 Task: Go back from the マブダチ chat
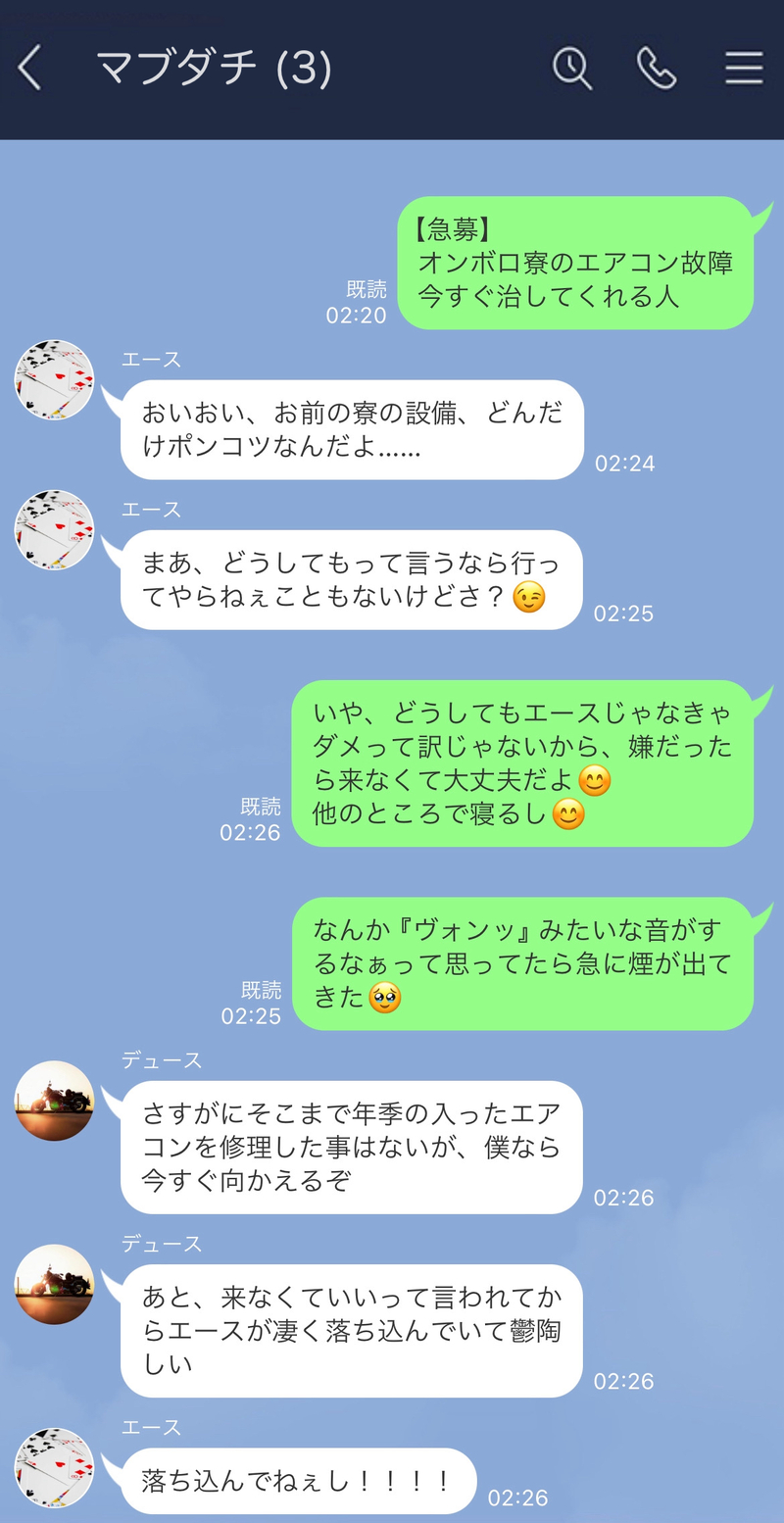click(x=31, y=69)
